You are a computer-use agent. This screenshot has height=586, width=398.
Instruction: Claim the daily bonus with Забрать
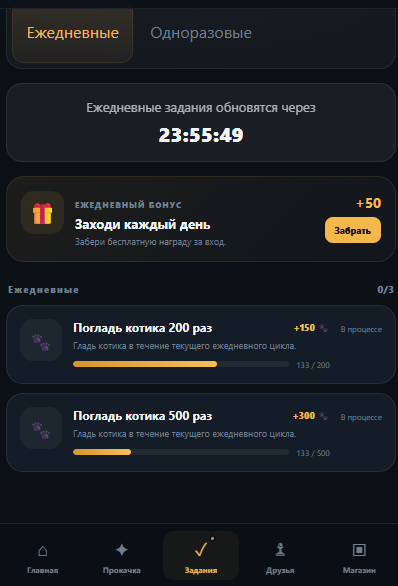[x=353, y=231]
